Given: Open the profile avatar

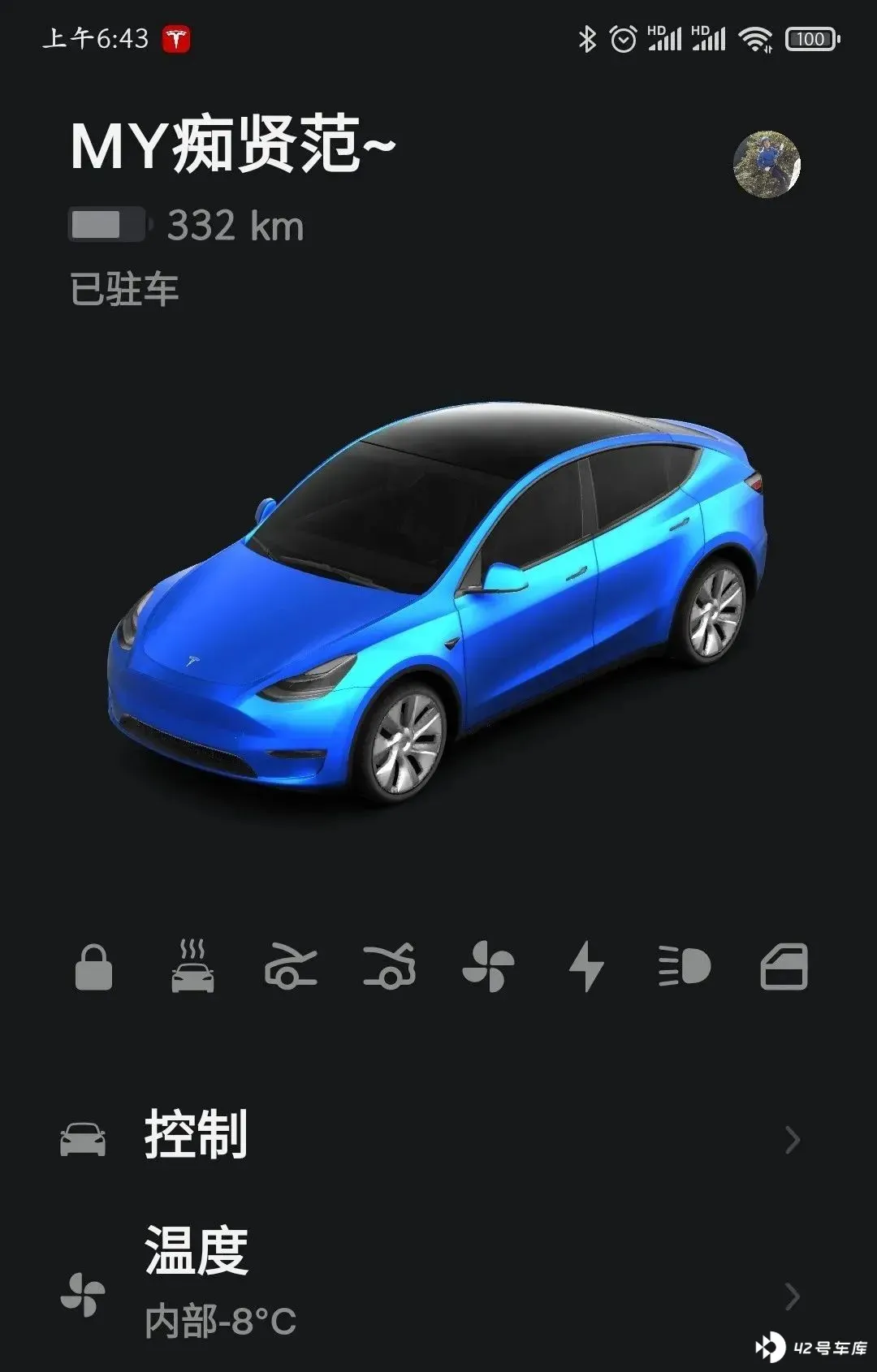Looking at the screenshot, I should (x=767, y=164).
